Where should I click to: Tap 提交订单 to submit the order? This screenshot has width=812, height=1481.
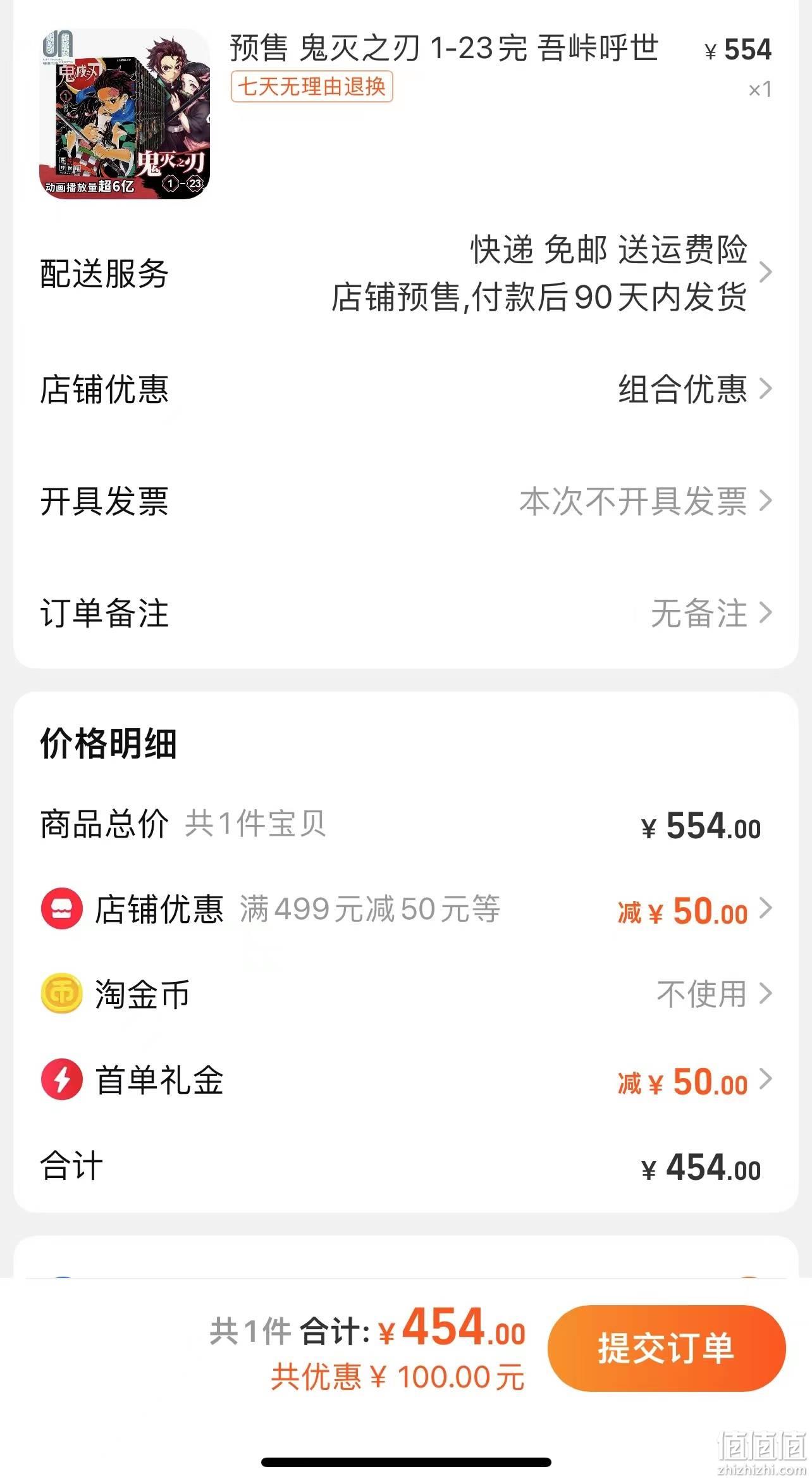[x=667, y=1348]
